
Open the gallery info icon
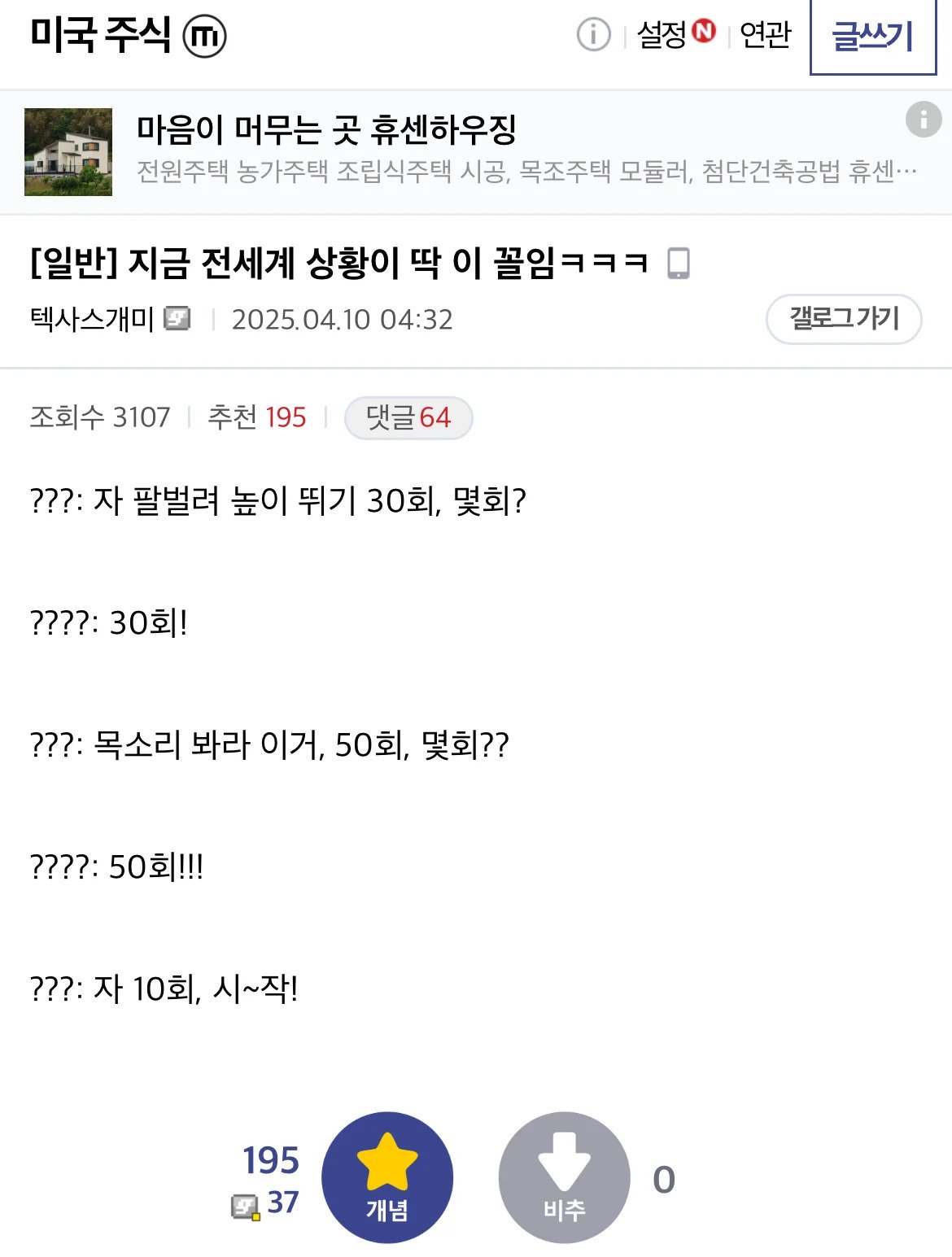point(593,36)
